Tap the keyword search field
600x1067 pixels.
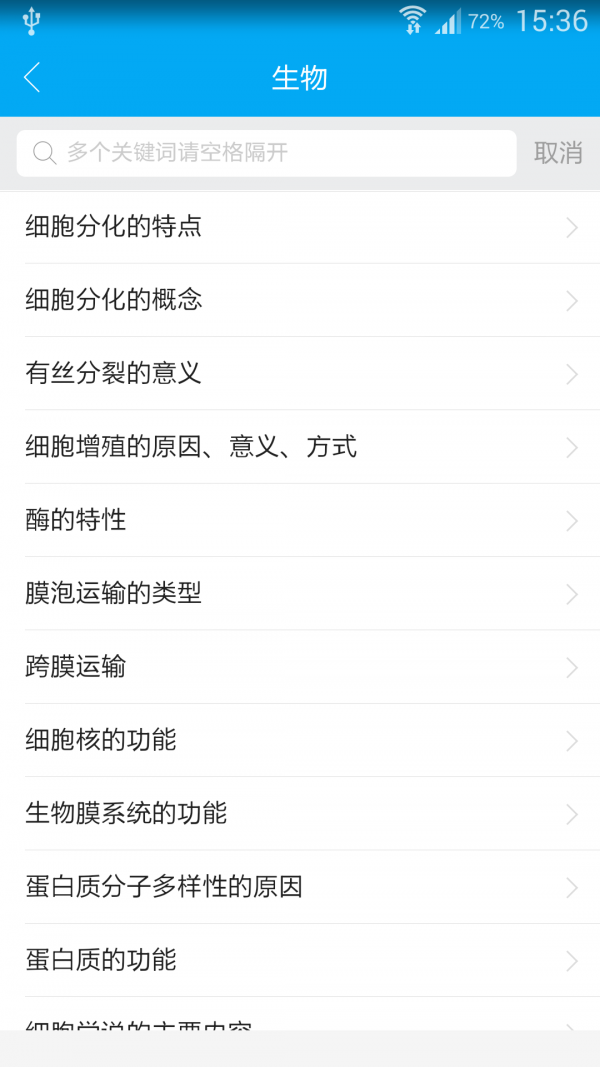coord(266,153)
